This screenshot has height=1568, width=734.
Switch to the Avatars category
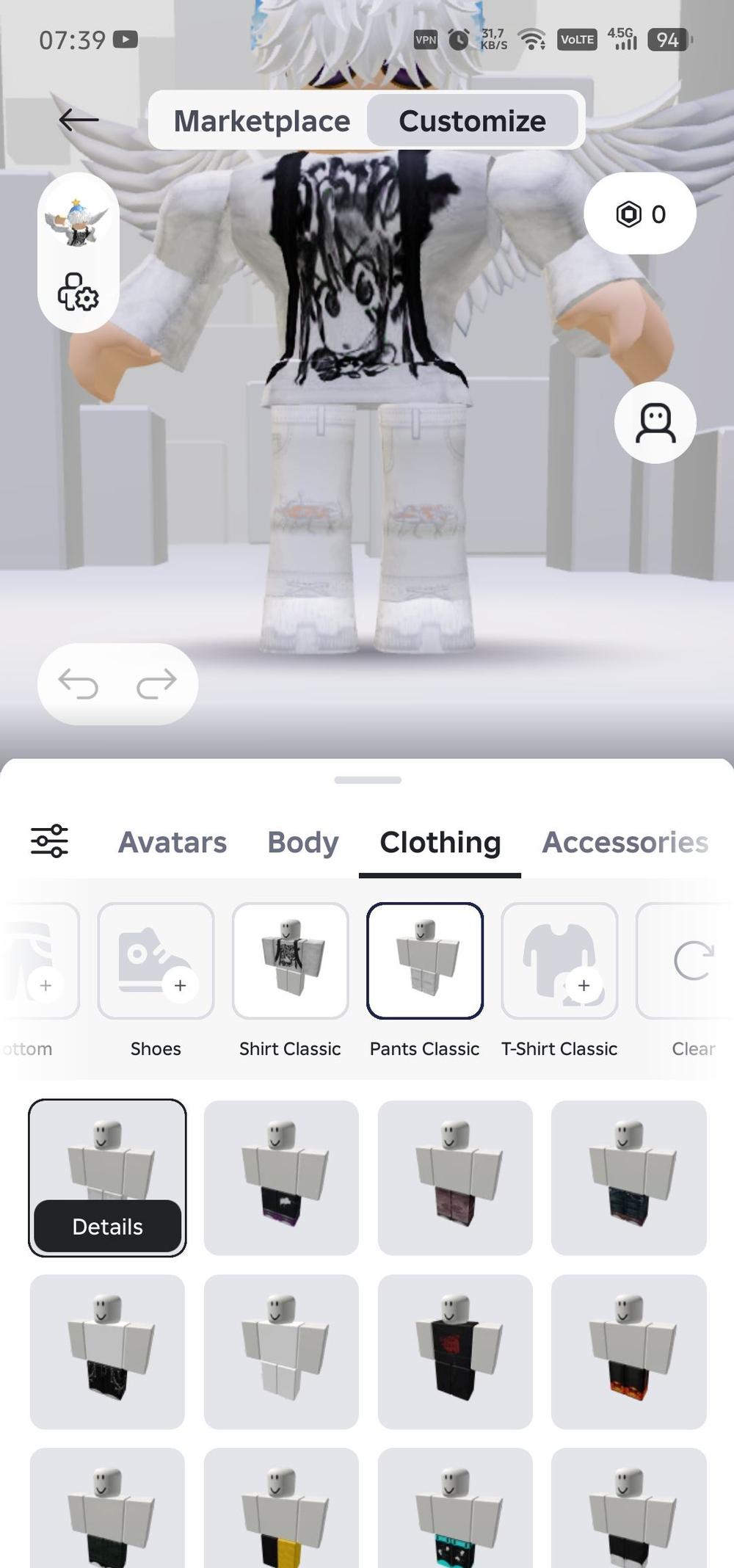click(172, 843)
